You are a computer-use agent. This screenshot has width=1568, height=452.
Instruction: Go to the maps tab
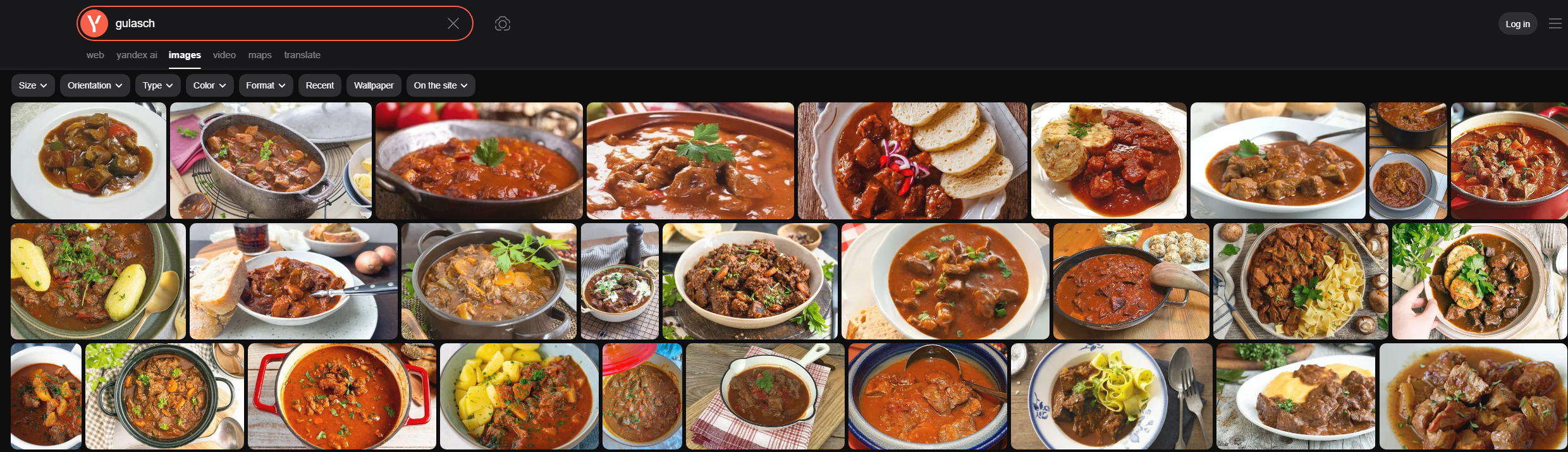[259, 55]
